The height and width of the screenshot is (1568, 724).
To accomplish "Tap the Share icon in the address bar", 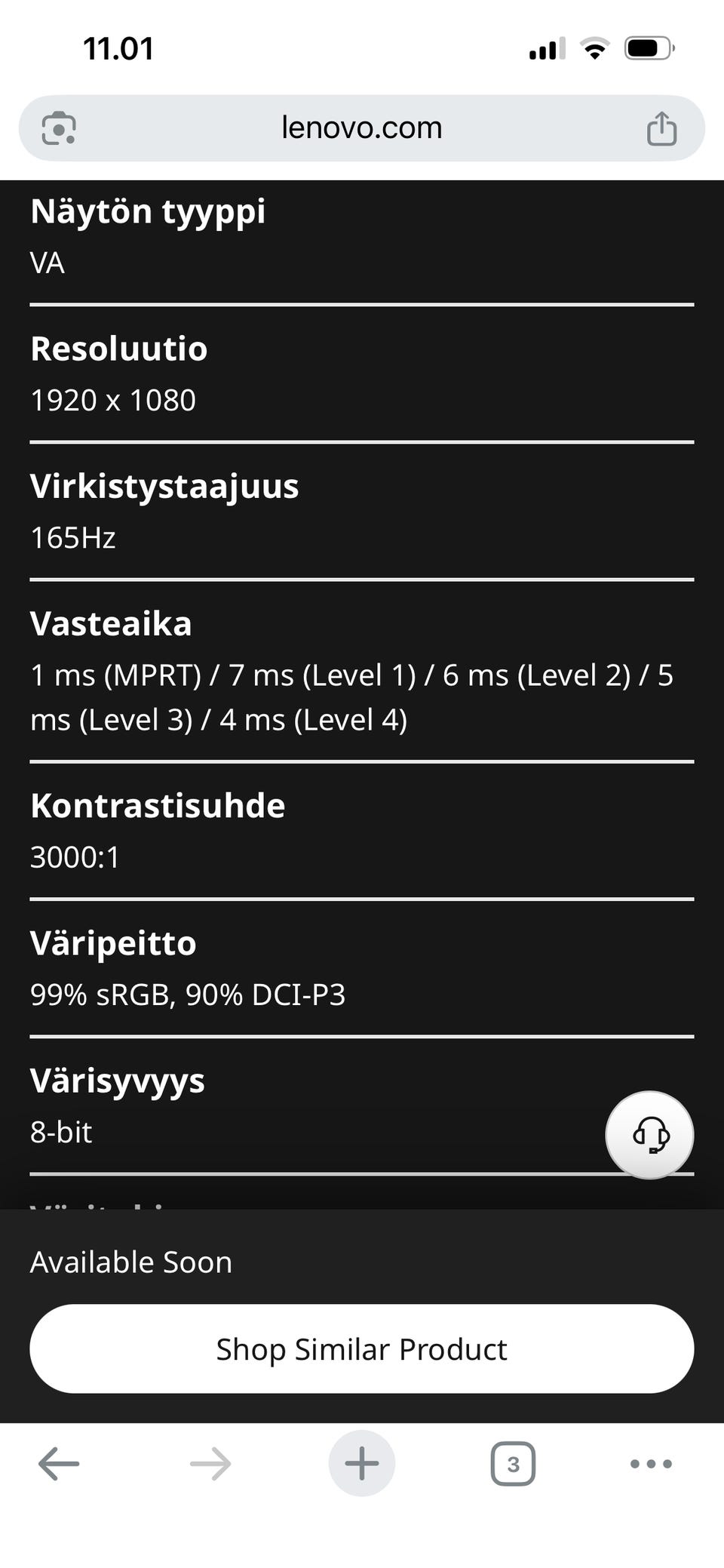I will (662, 127).
